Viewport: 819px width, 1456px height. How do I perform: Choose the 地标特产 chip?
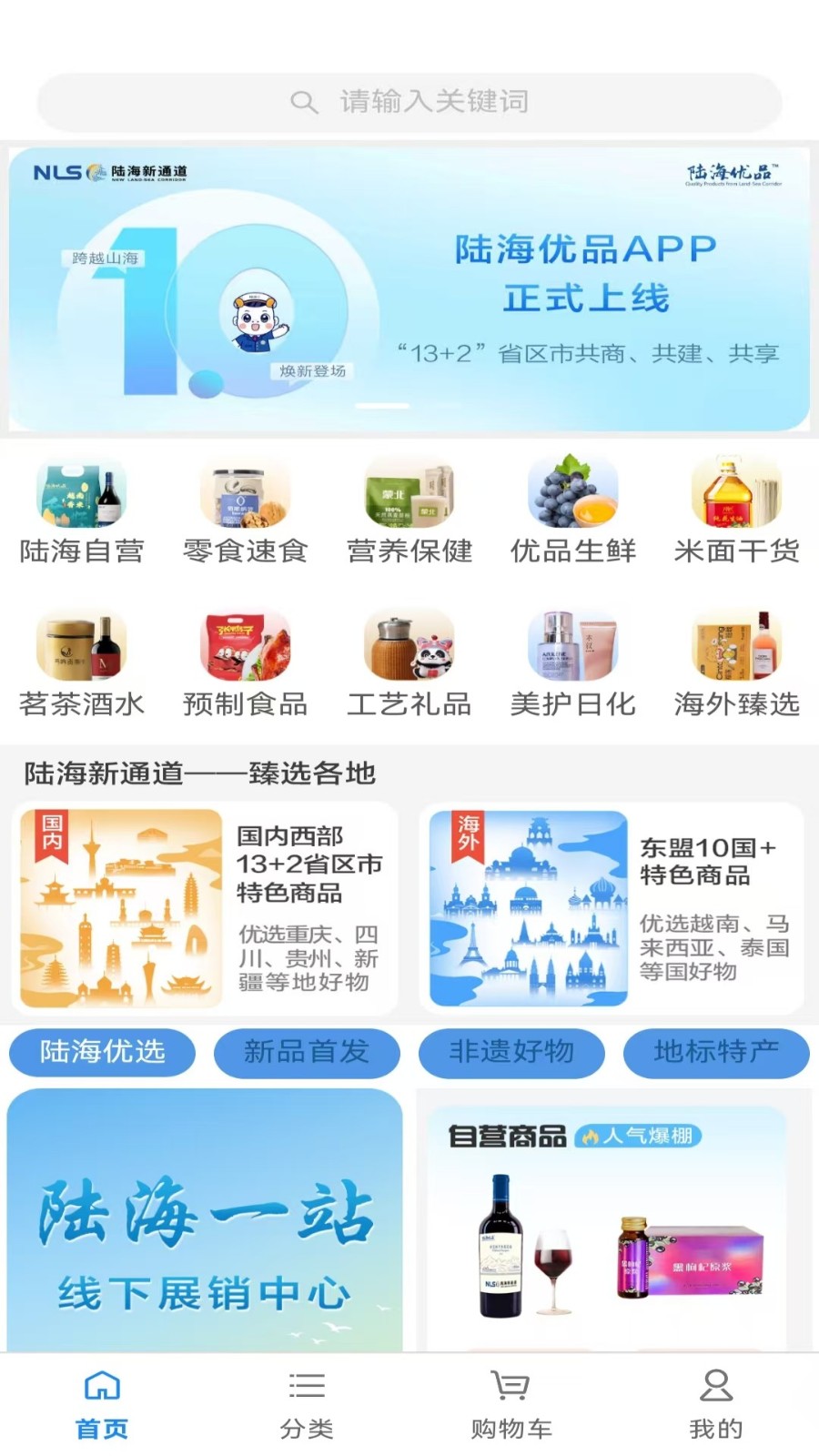point(716,1053)
